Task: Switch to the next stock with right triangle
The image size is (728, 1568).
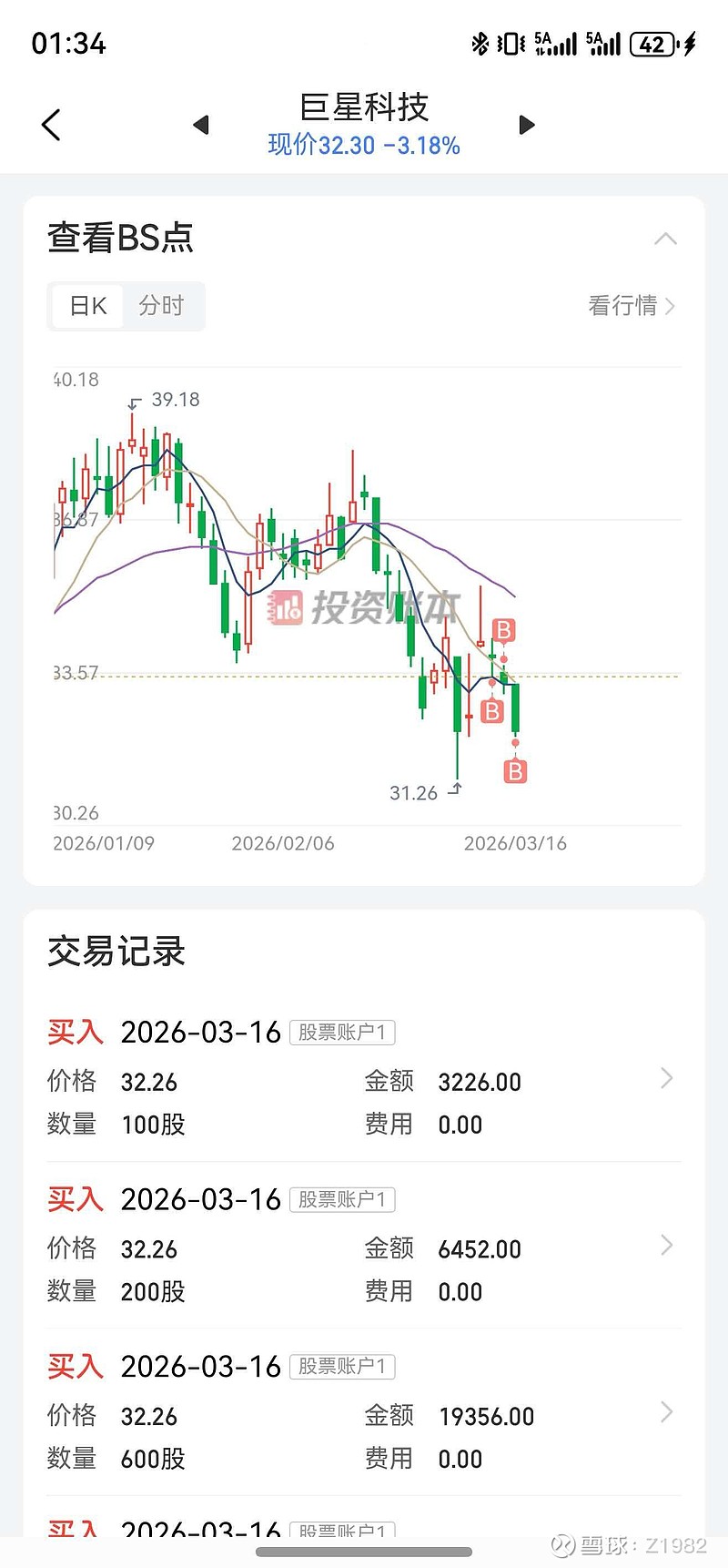Action: click(x=526, y=125)
